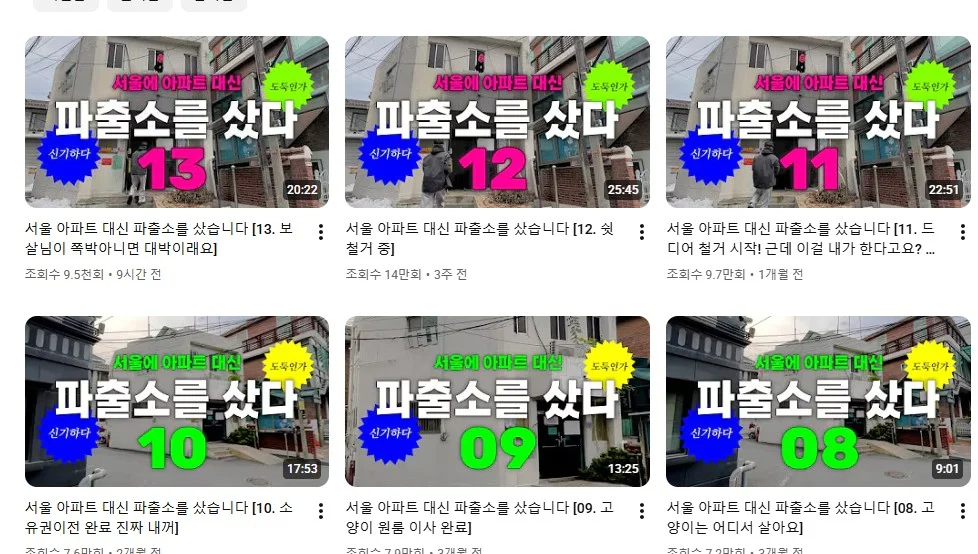978x554 pixels.
Task: Play the episode 08 video thumbnail
Action: pos(817,402)
